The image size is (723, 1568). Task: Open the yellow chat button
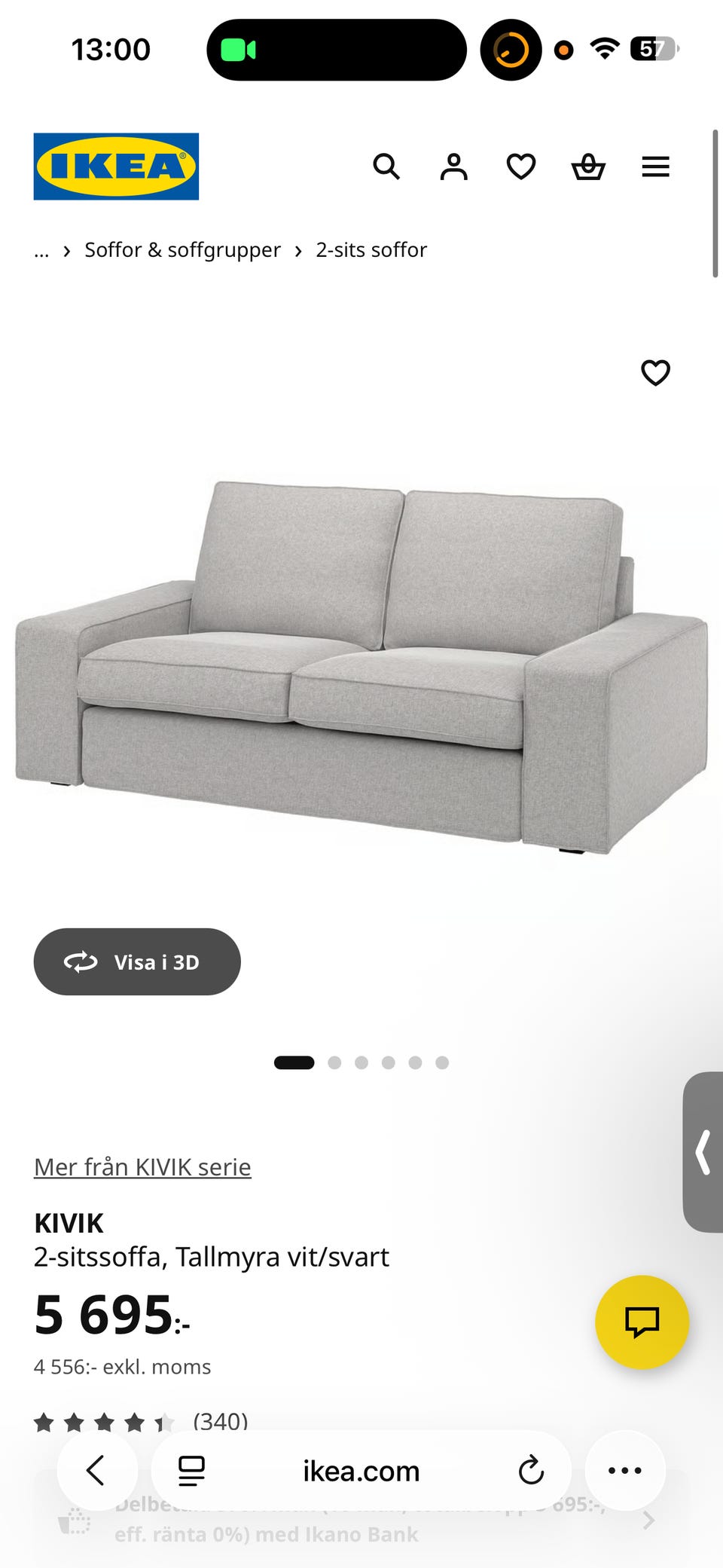(x=642, y=1322)
